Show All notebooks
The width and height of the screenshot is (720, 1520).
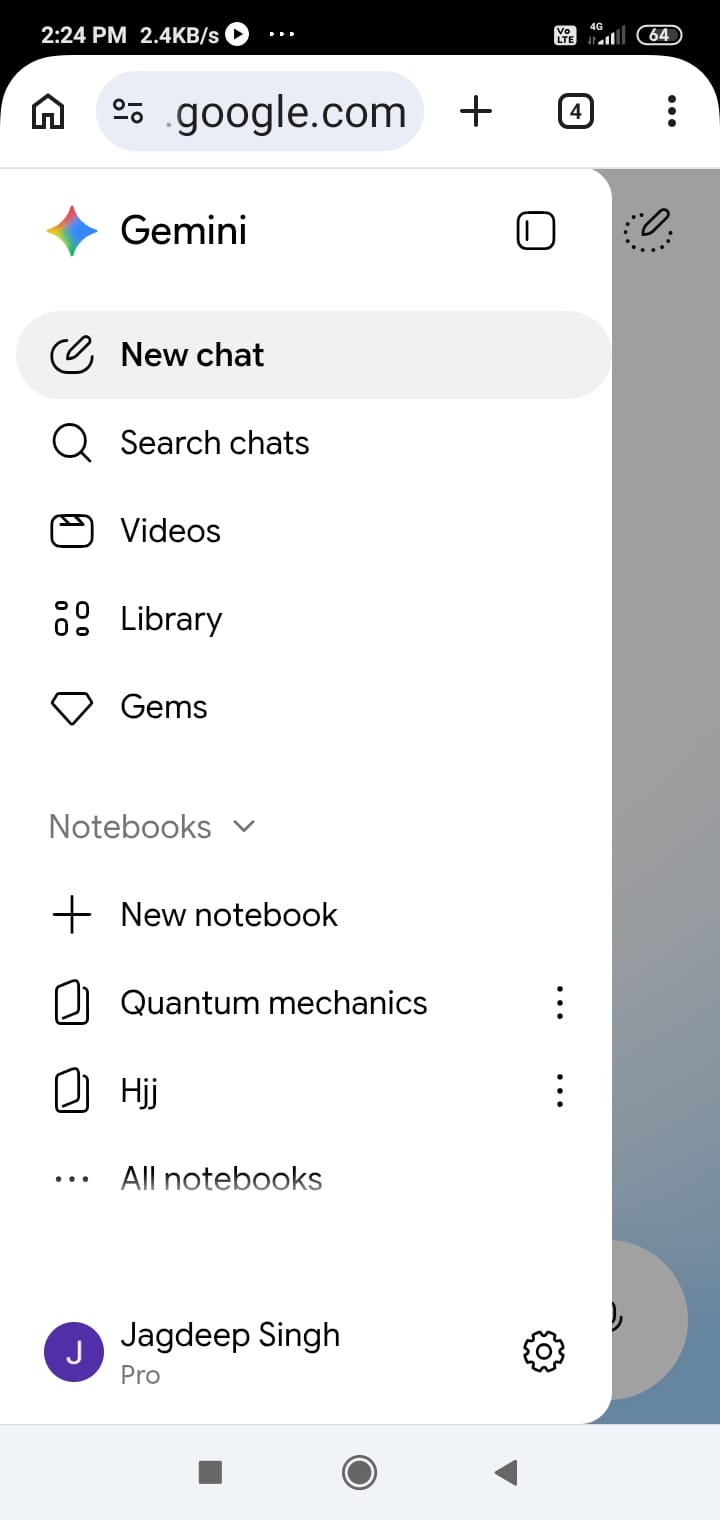313,1179
